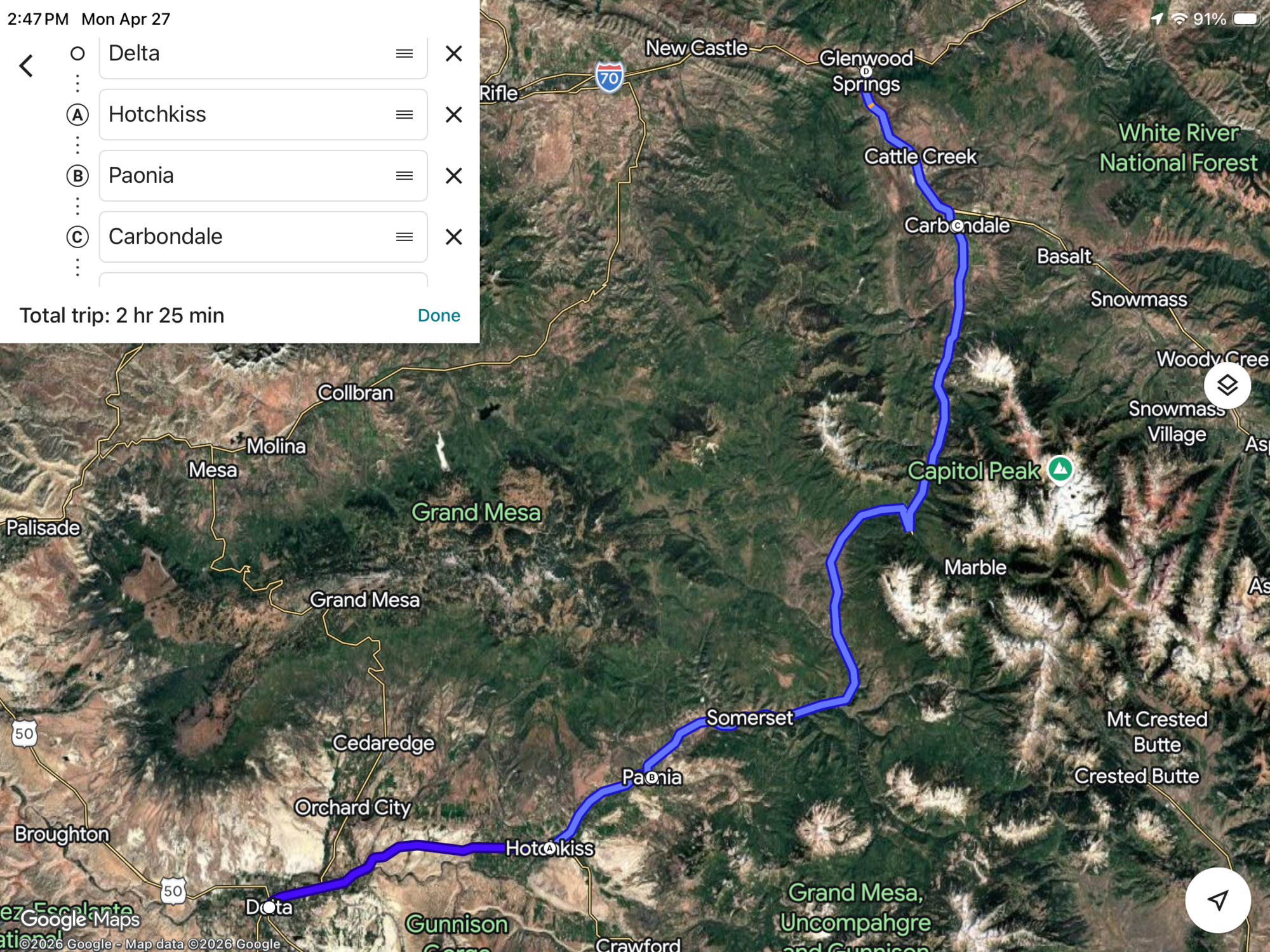
Task: Open the map layers selector
Action: 1227,385
